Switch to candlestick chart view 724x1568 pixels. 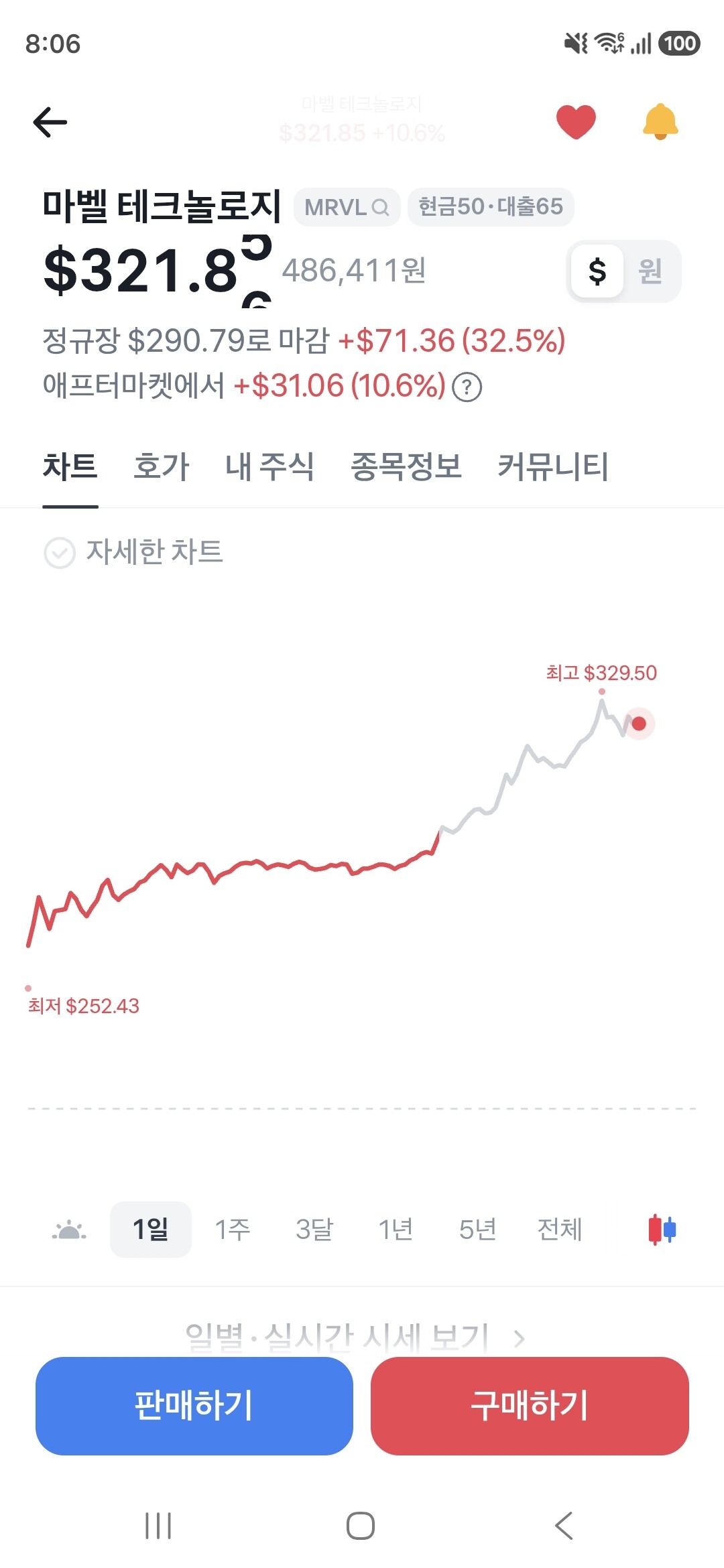tap(662, 1230)
